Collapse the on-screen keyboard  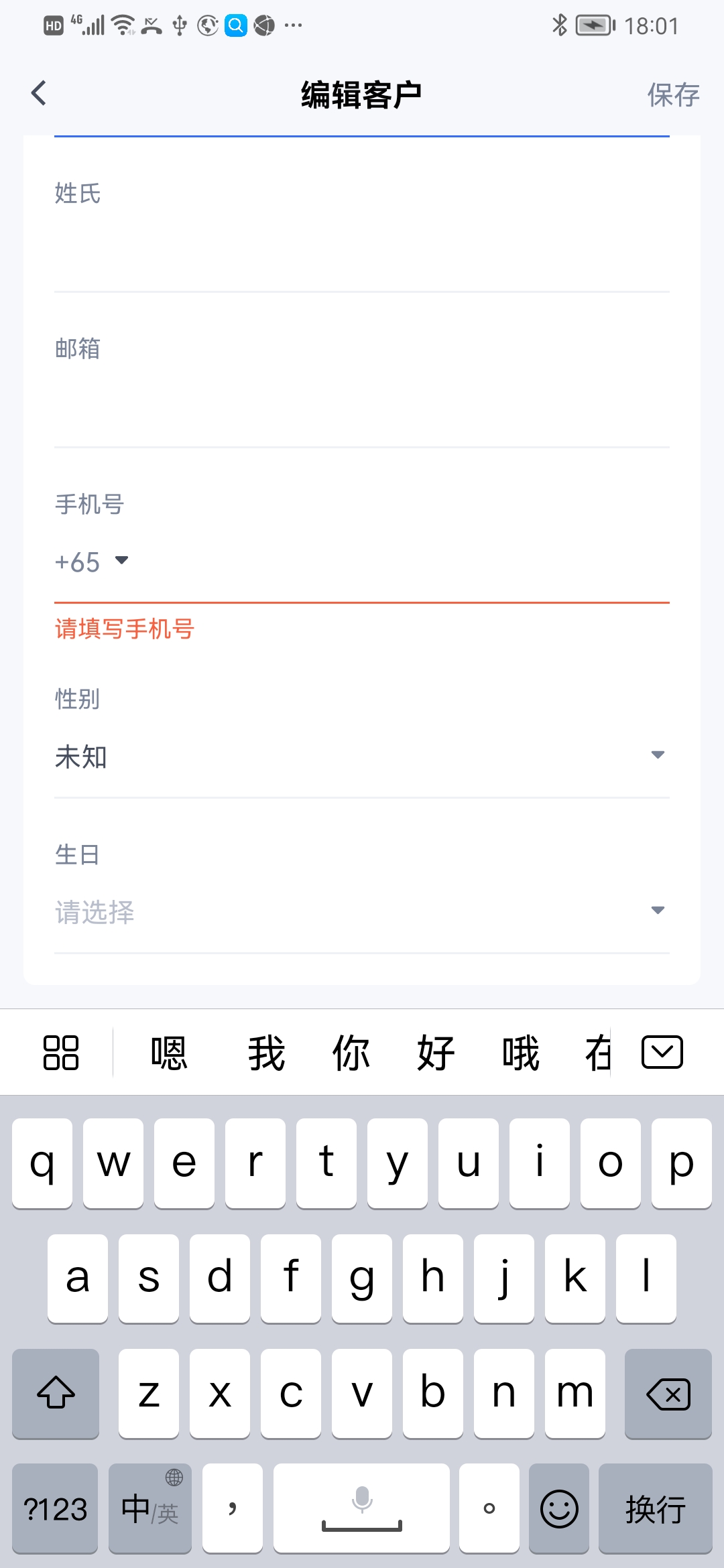coord(662,1052)
